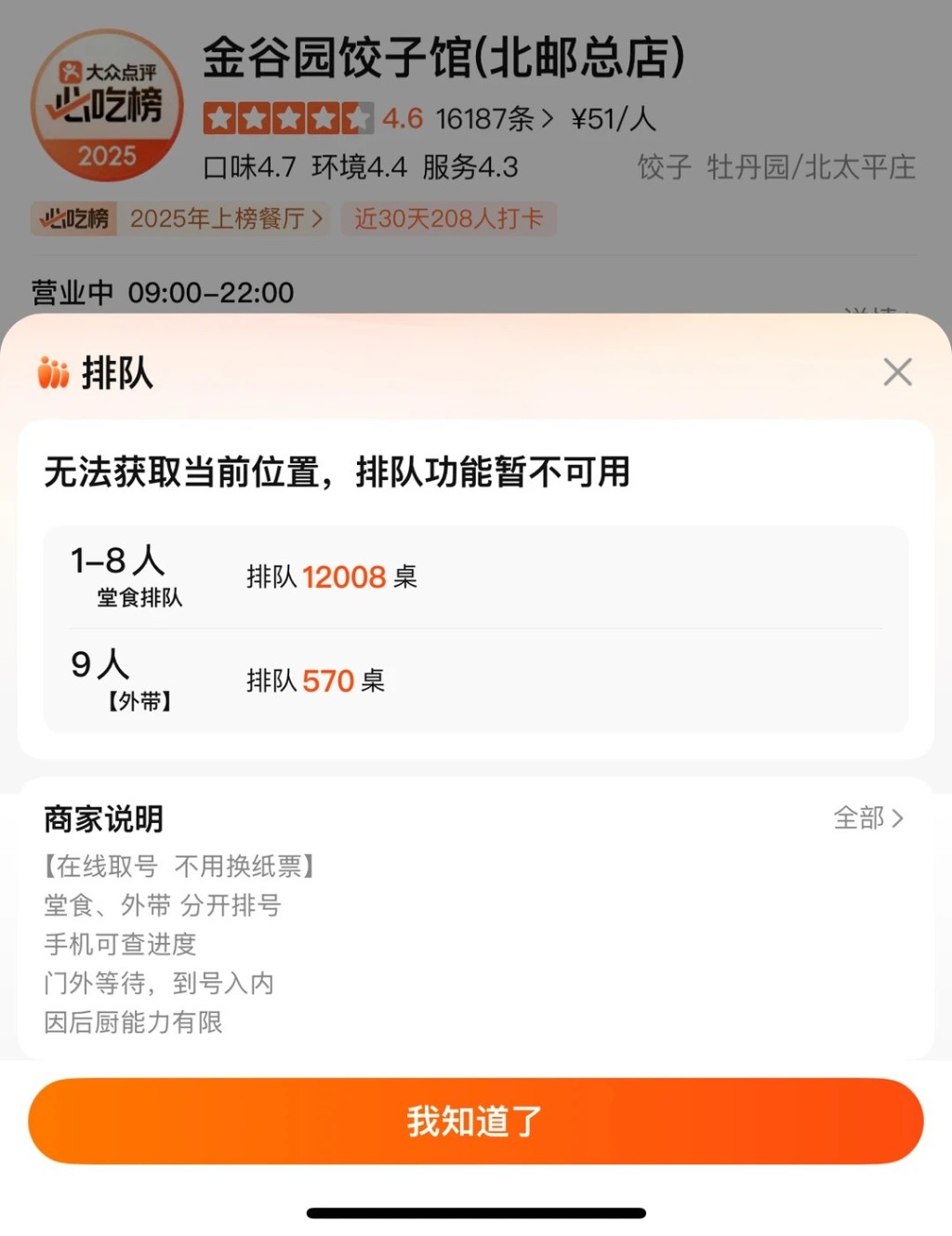Click the 排队 people icon in the modal header
952x1236 pixels.
pyautogui.click(x=53, y=373)
